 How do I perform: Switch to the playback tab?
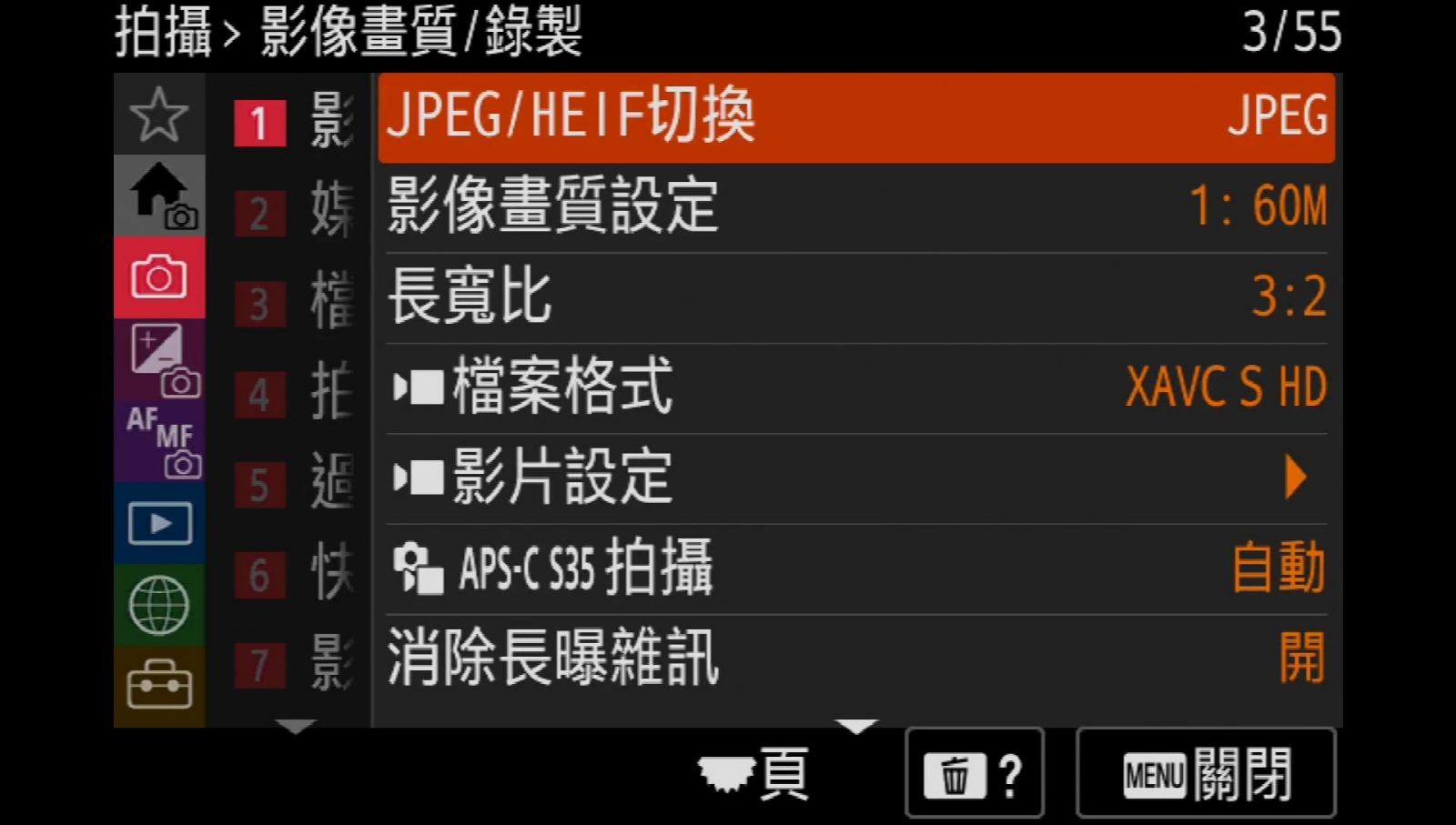159,523
